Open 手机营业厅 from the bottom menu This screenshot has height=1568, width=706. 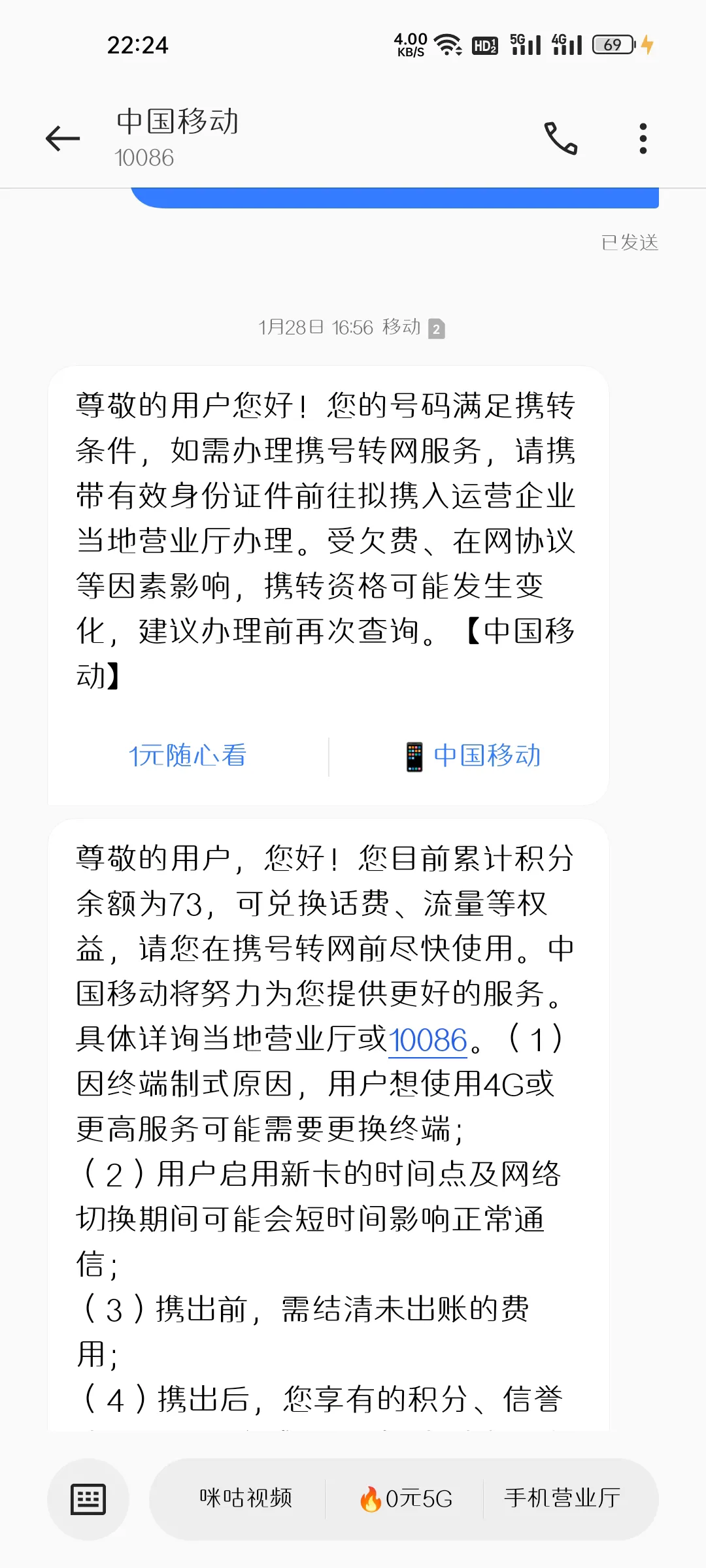[x=562, y=1498]
